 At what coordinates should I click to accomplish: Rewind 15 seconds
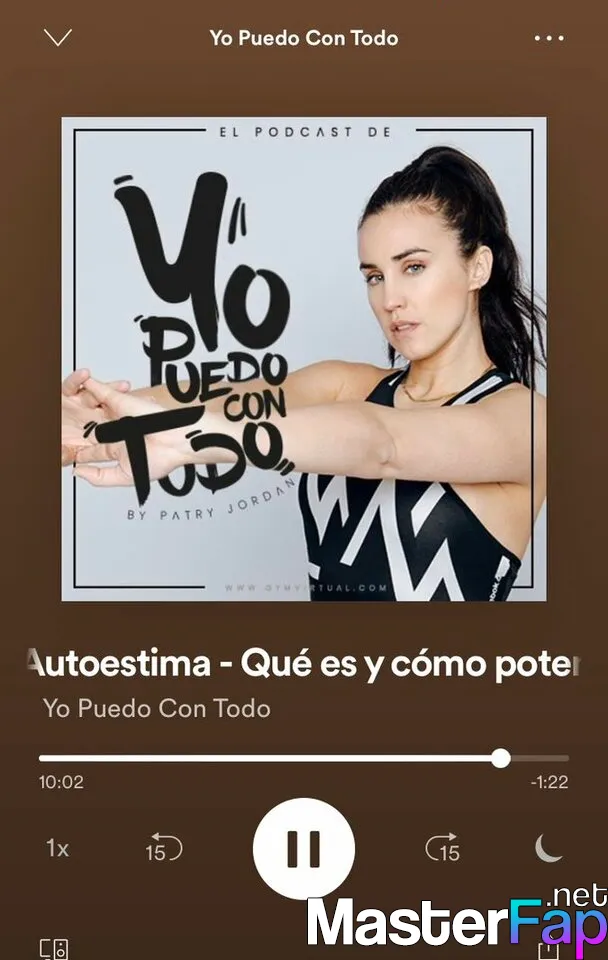pos(164,849)
